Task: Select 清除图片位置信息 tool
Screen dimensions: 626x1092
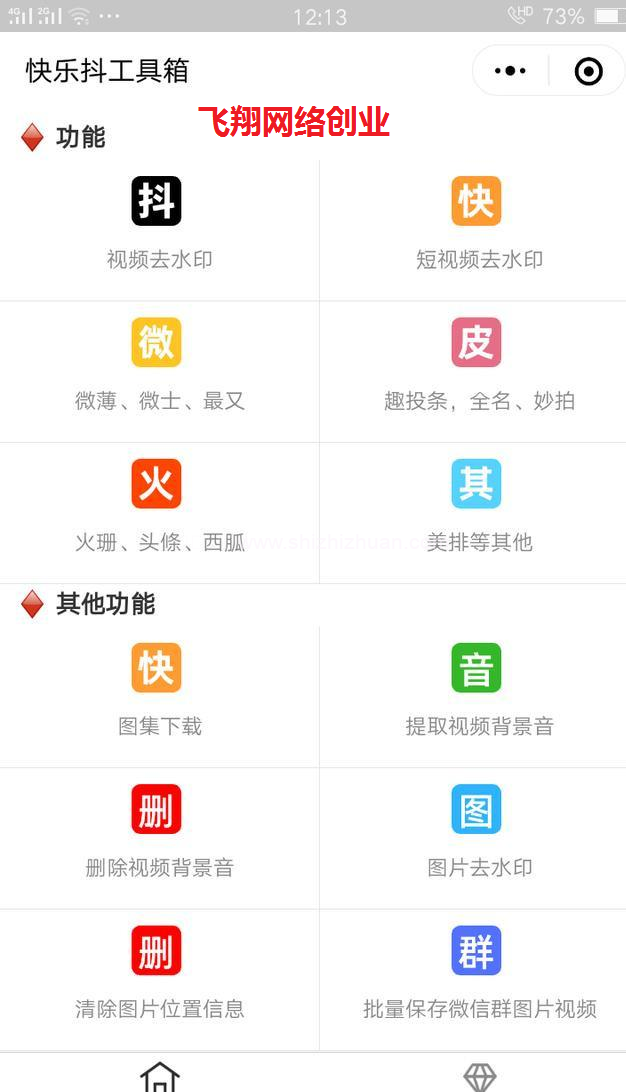Action: point(158,974)
